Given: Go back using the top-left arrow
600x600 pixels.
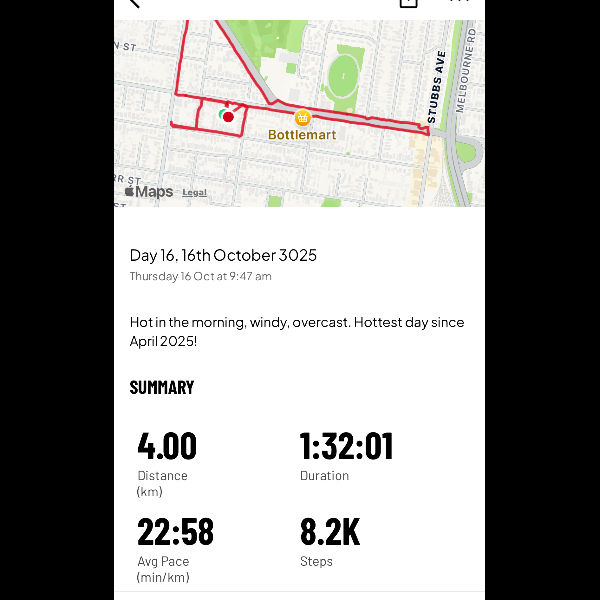Looking at the screenshot, I should tap(134, 3).
